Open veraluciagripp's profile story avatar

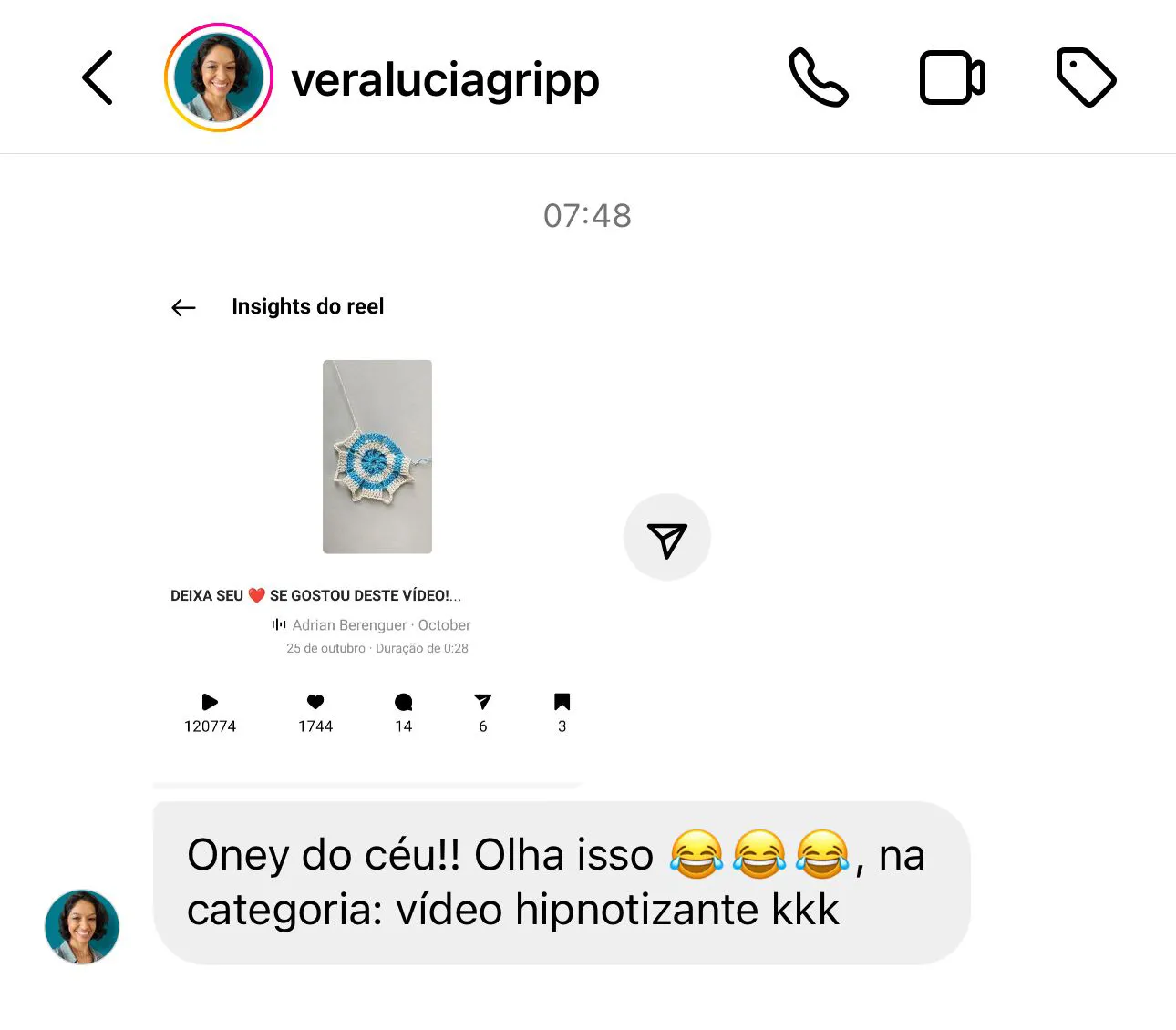[219, 78]
